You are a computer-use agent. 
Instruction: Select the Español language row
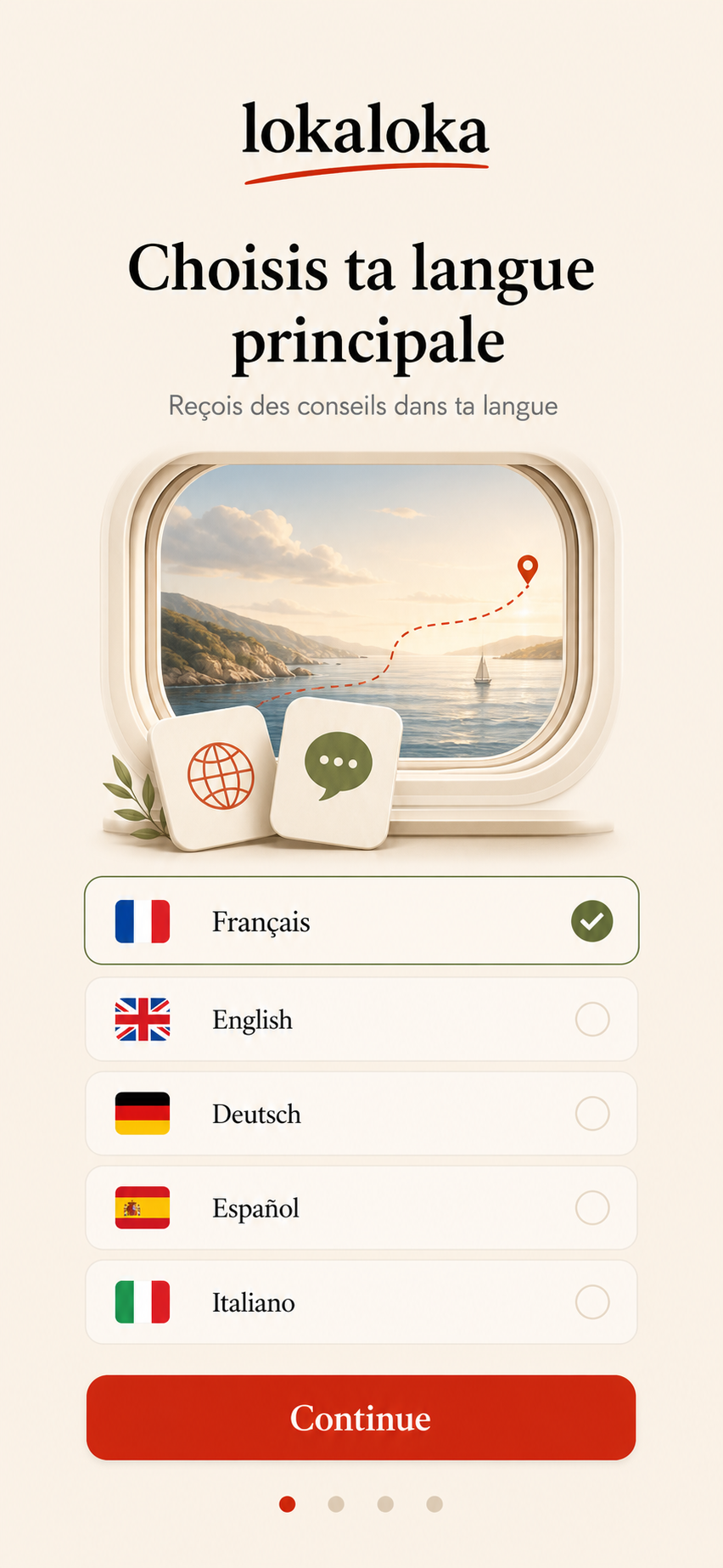pyautogui.click(x=361, y=1207)
